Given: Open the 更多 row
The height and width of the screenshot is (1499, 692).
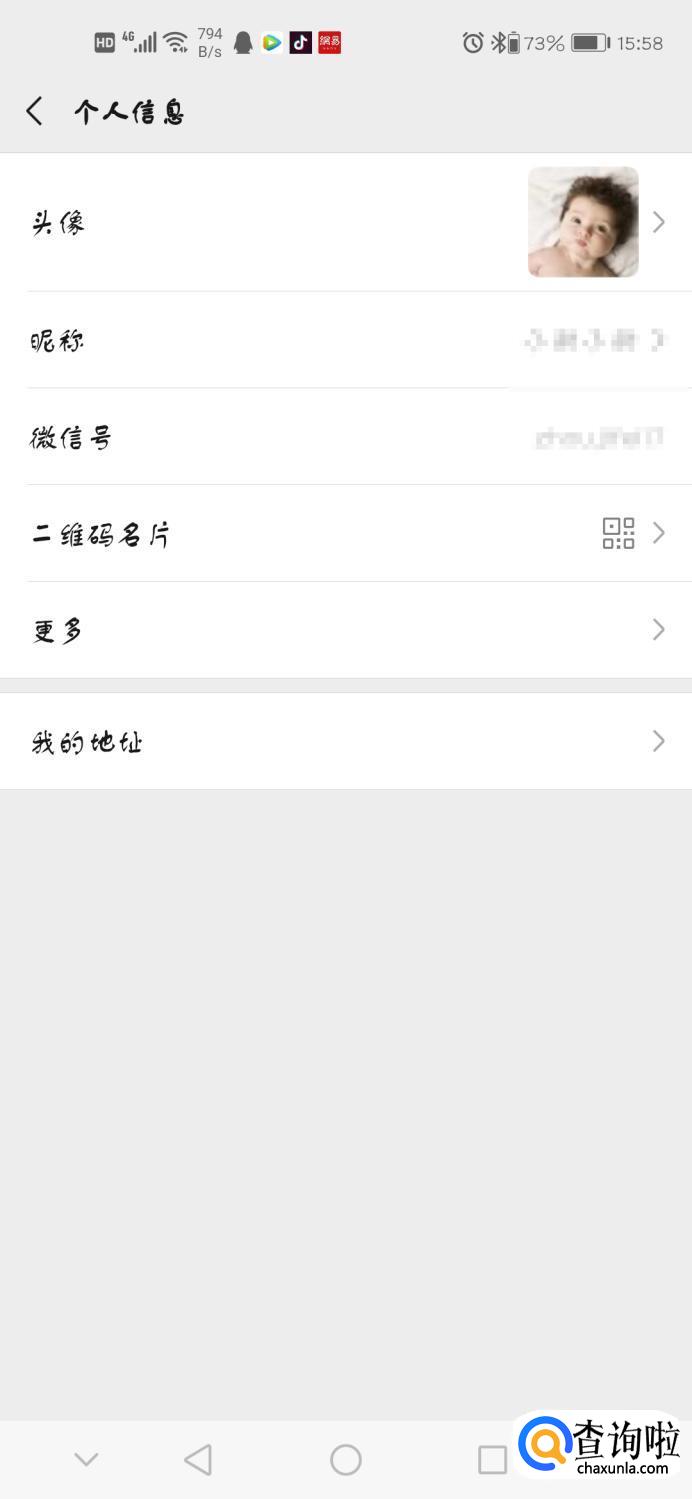Looking at the screenshot, I should coord(346,630).
